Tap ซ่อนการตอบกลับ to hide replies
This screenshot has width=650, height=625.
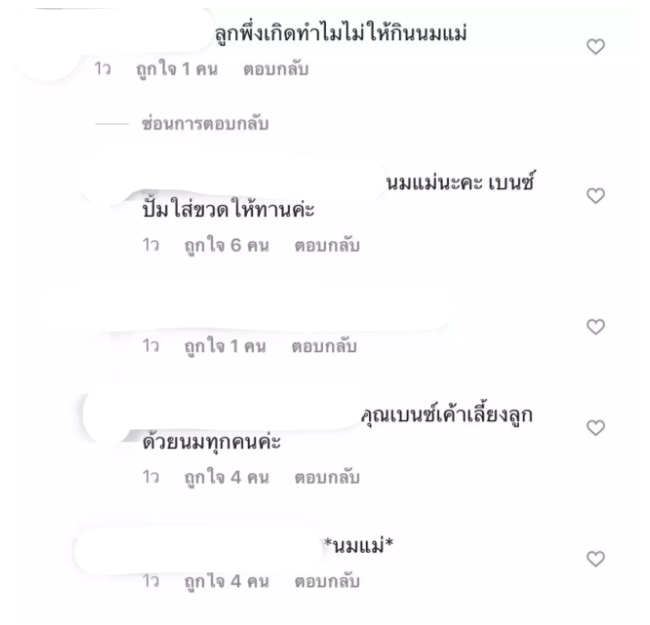tap(205, 127)
